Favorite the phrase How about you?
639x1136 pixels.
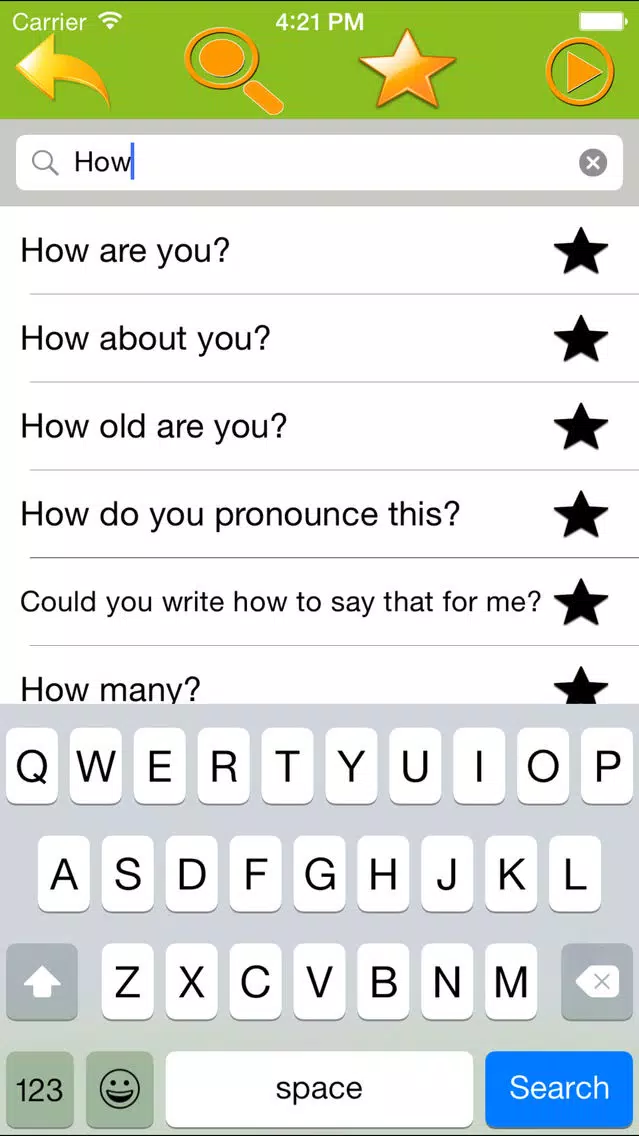coord(580,338)
